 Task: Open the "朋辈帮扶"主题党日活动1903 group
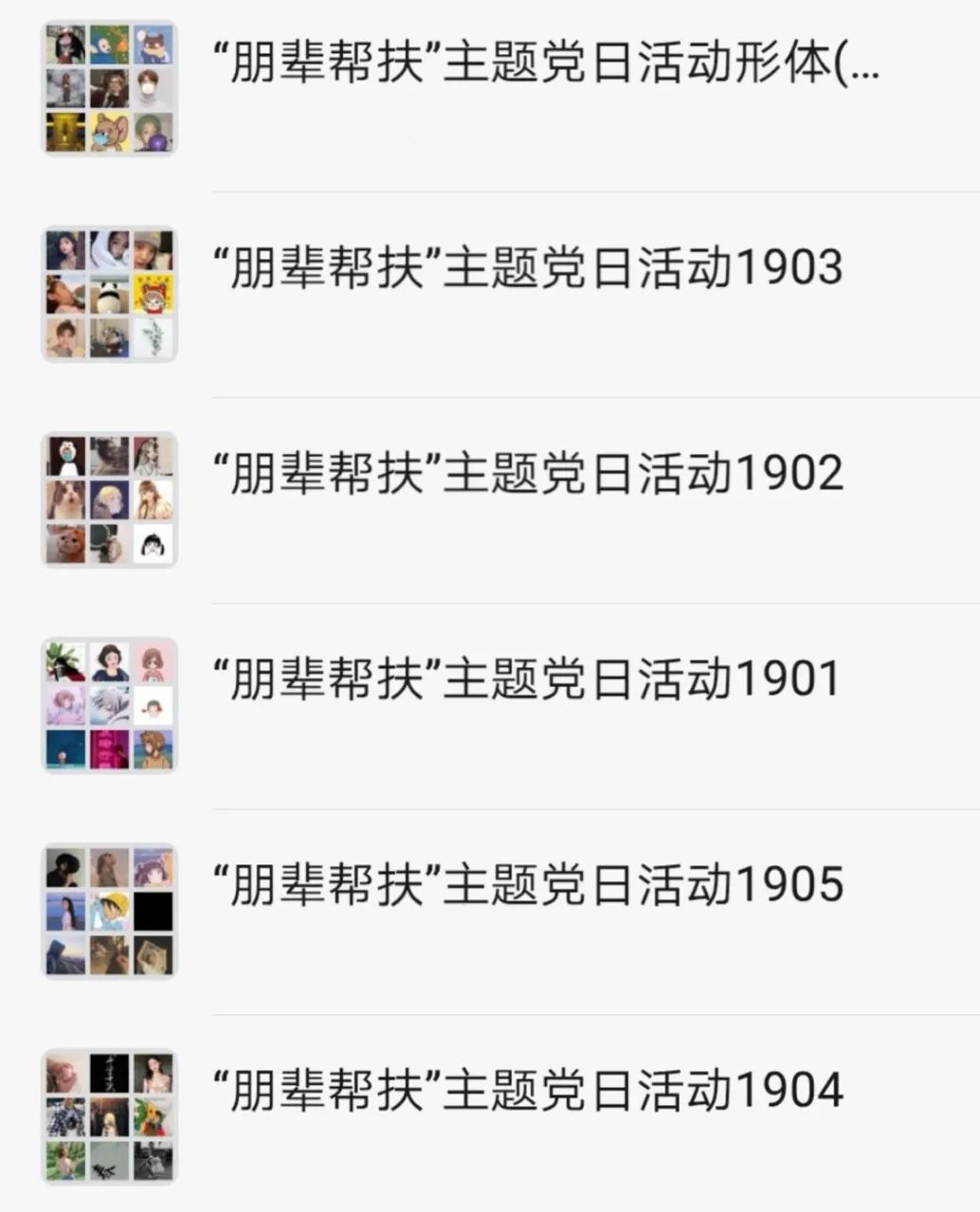(x=528, y=268)
